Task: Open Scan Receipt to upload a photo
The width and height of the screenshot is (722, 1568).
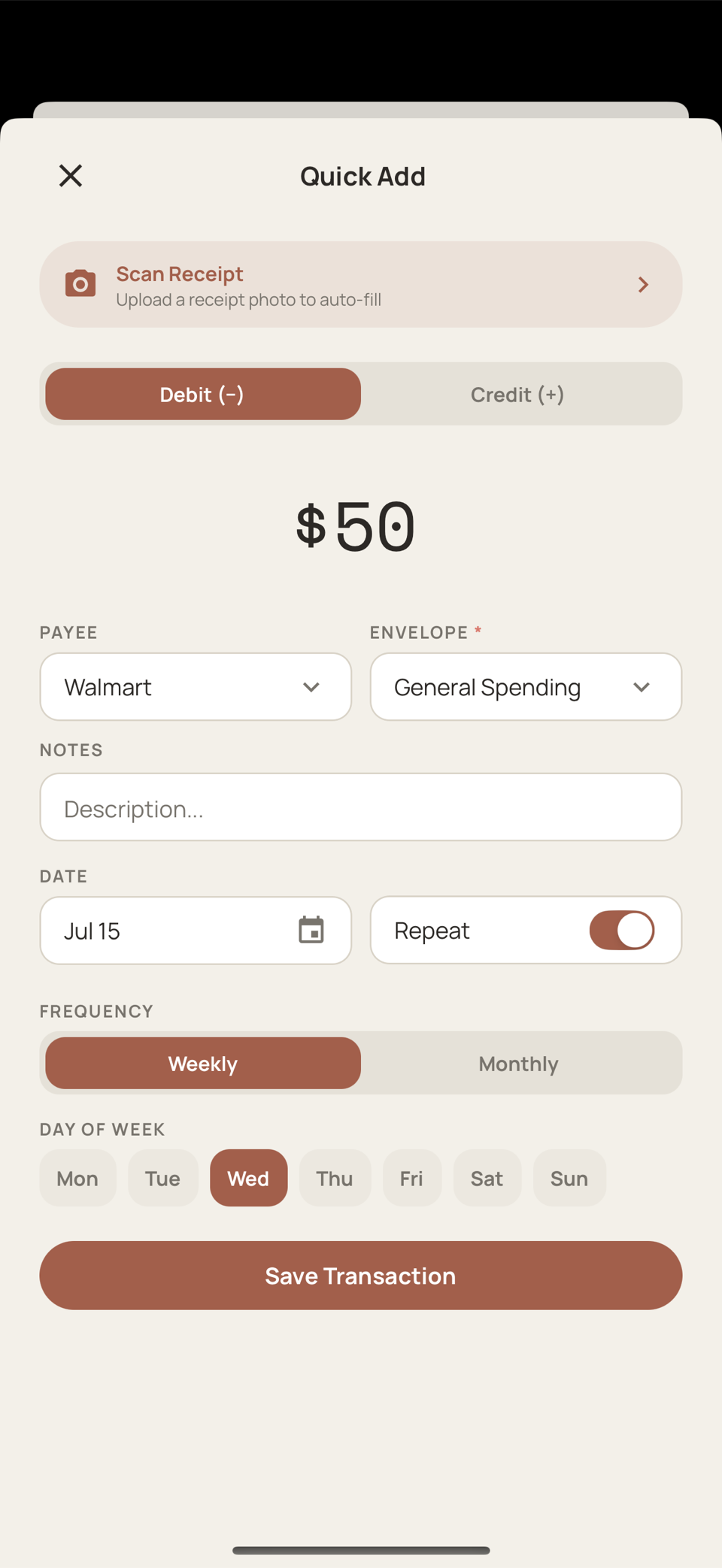Action: coord(361,284)
